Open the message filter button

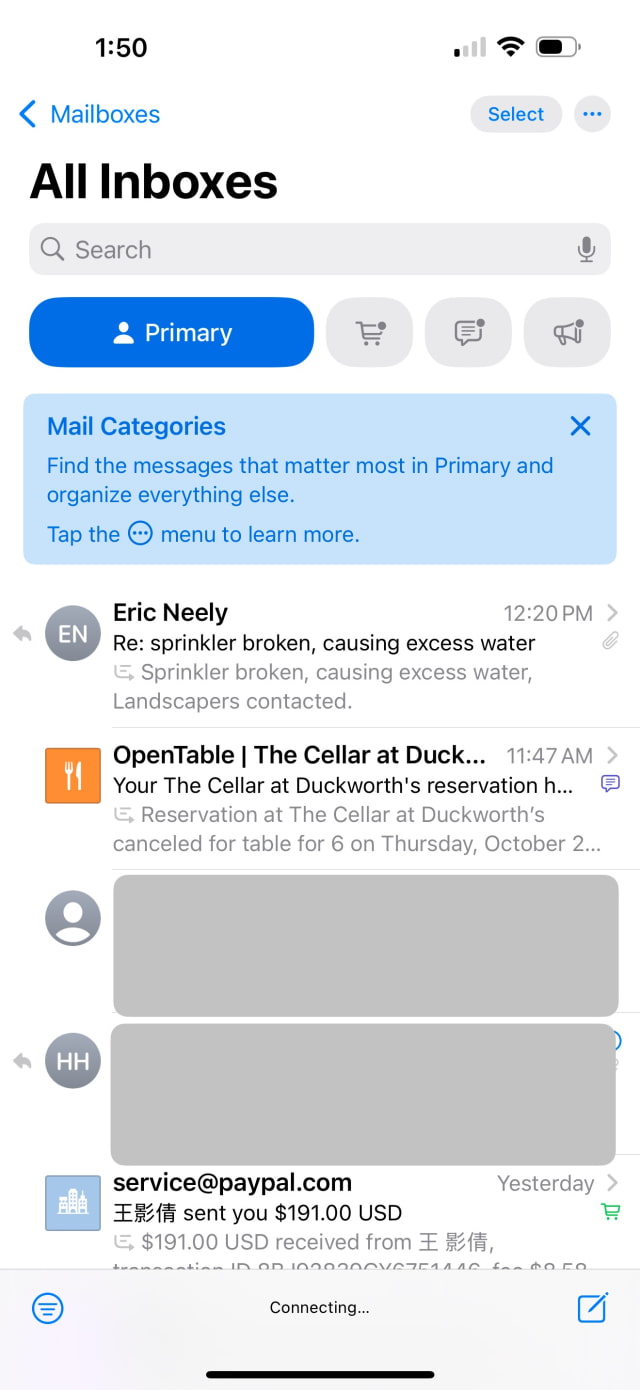point(48,1307)
